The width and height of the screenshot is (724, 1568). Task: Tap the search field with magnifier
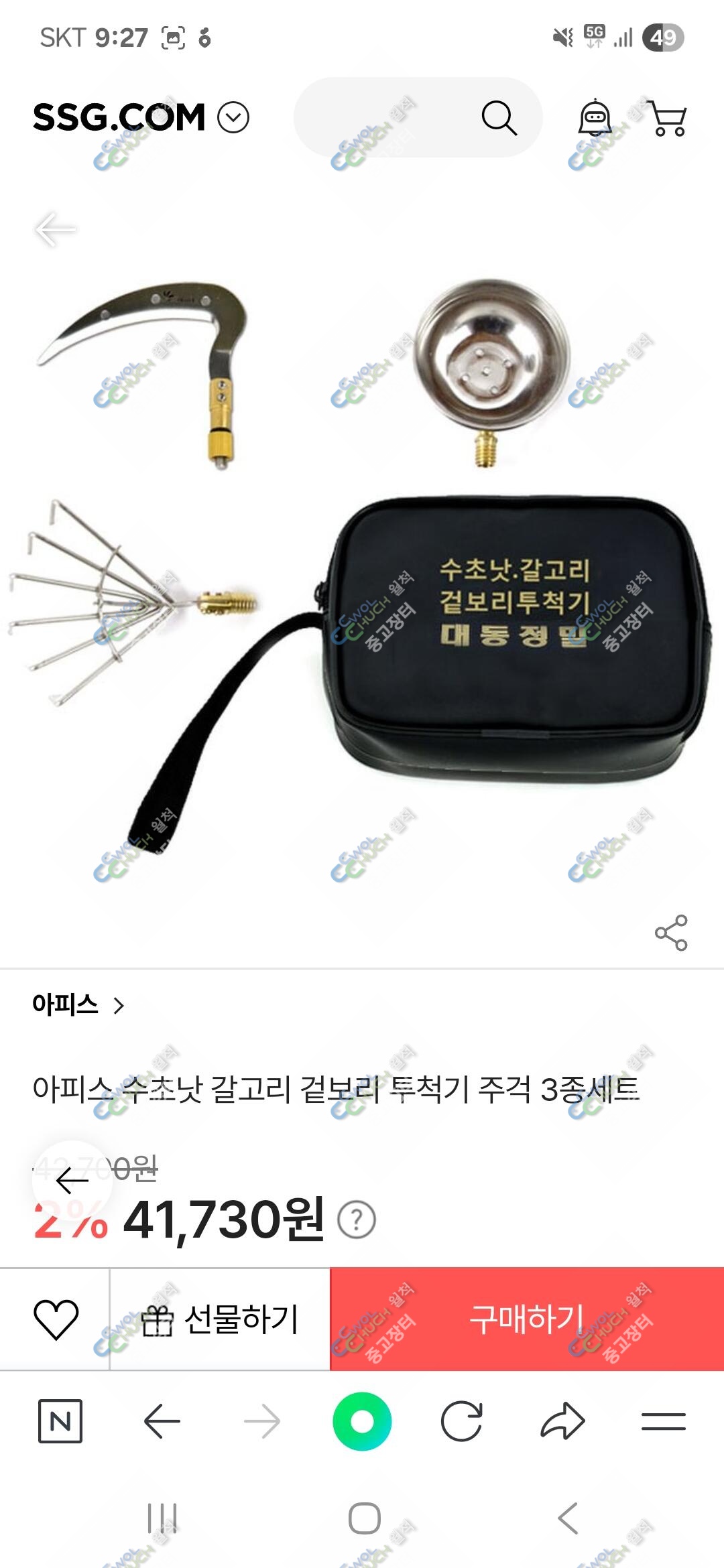pos(418,118)
